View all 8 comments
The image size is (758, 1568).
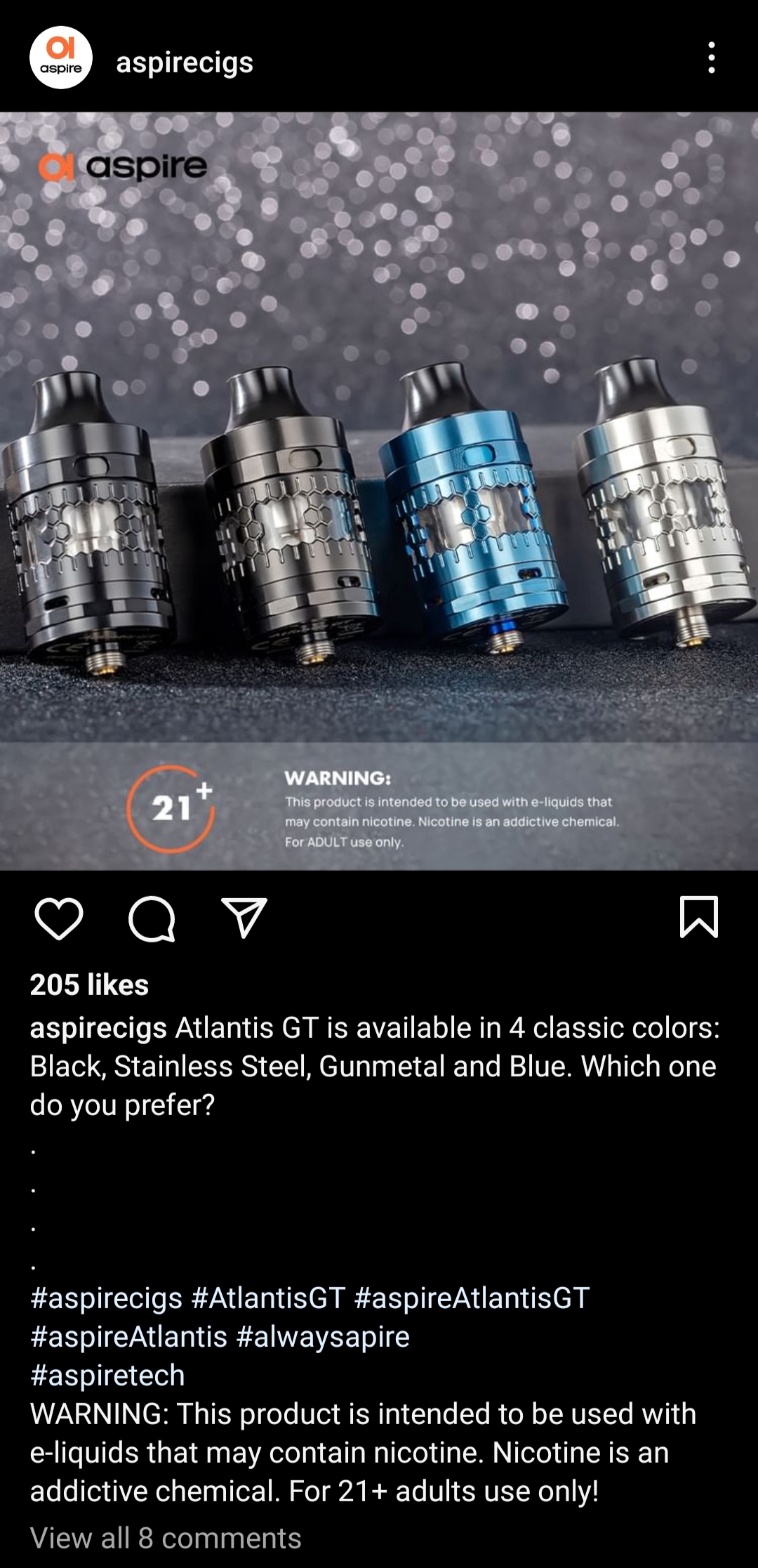click(166, 1538)
